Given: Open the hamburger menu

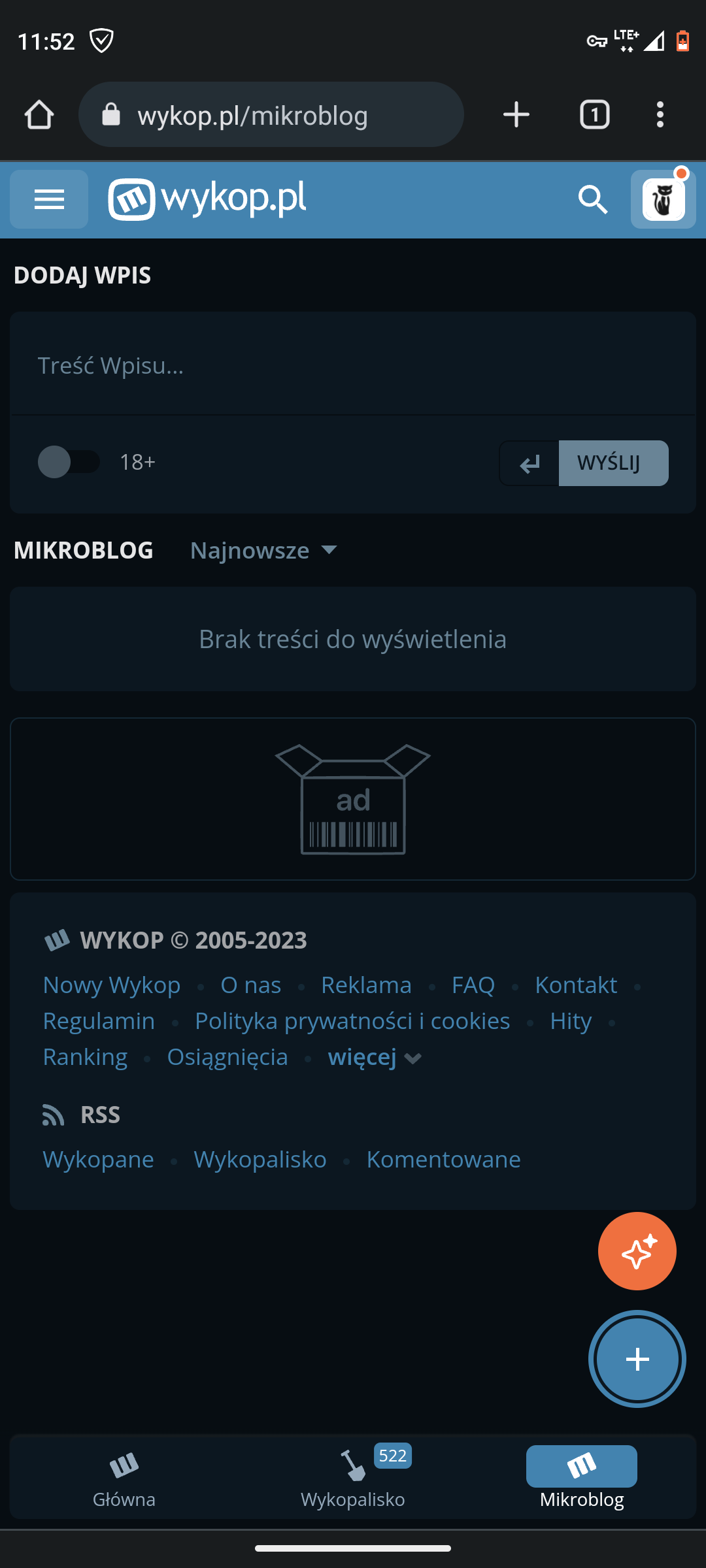Looking at the screenshot, I should [49, 199].
